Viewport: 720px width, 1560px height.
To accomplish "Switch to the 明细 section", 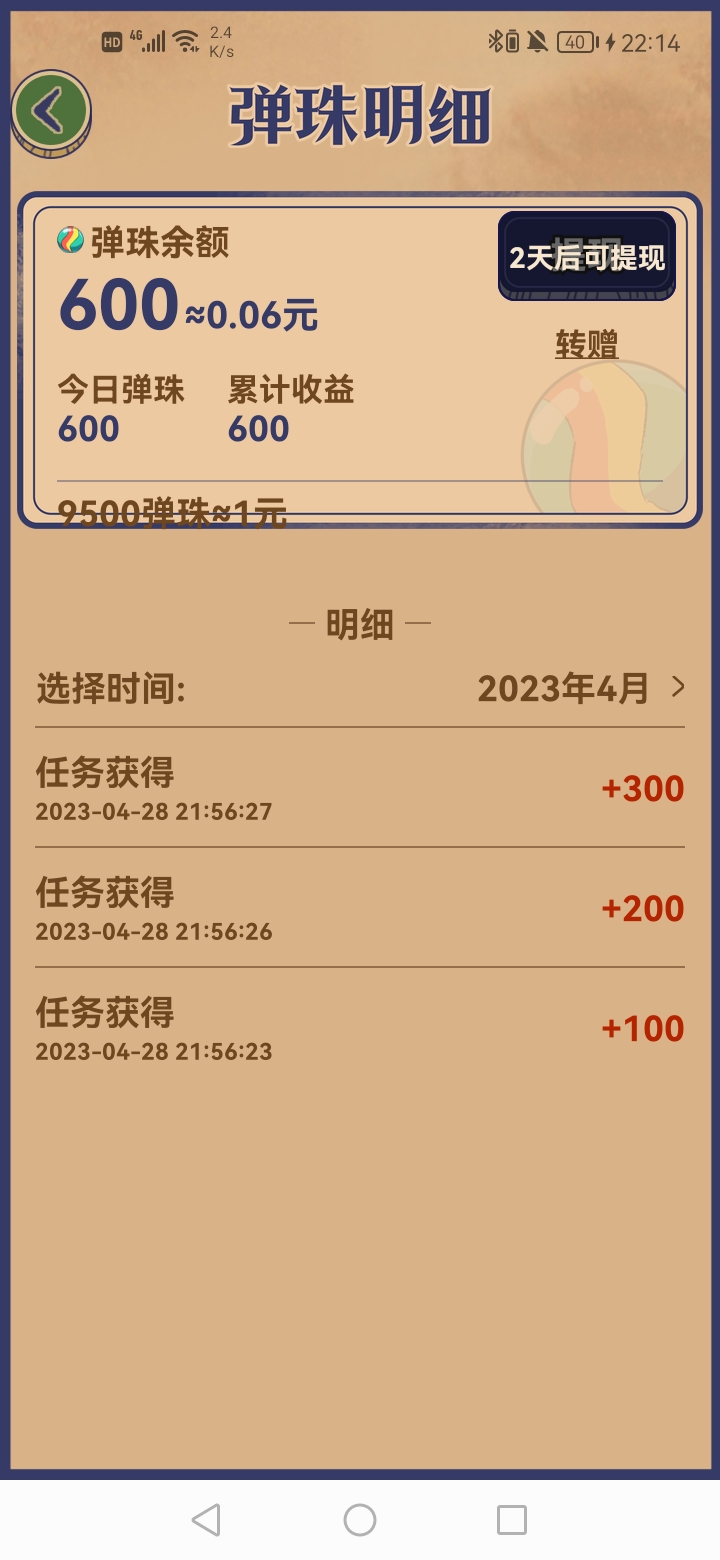I will point(360,622).
